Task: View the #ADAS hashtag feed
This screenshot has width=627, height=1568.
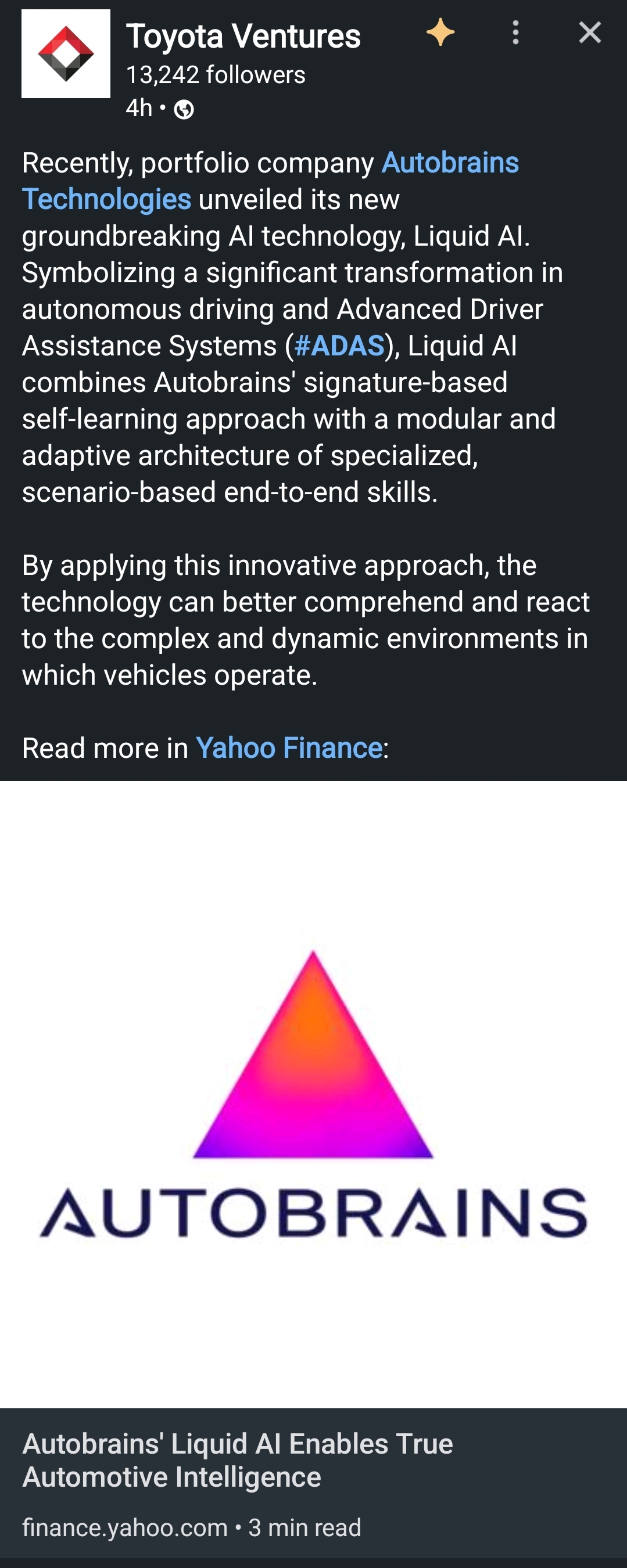Action: [339, 346]
